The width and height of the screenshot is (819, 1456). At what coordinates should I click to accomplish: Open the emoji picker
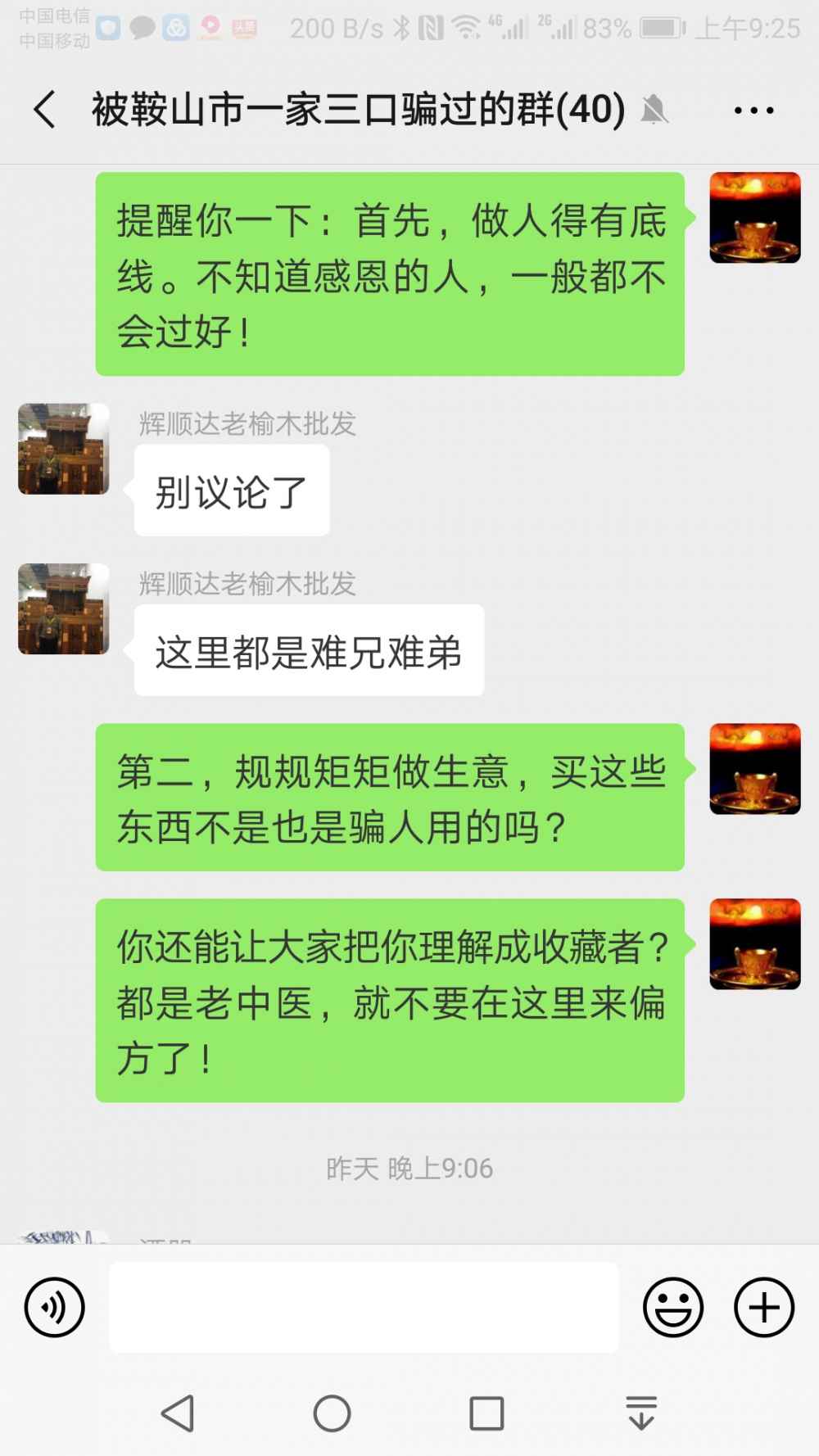672,1307
